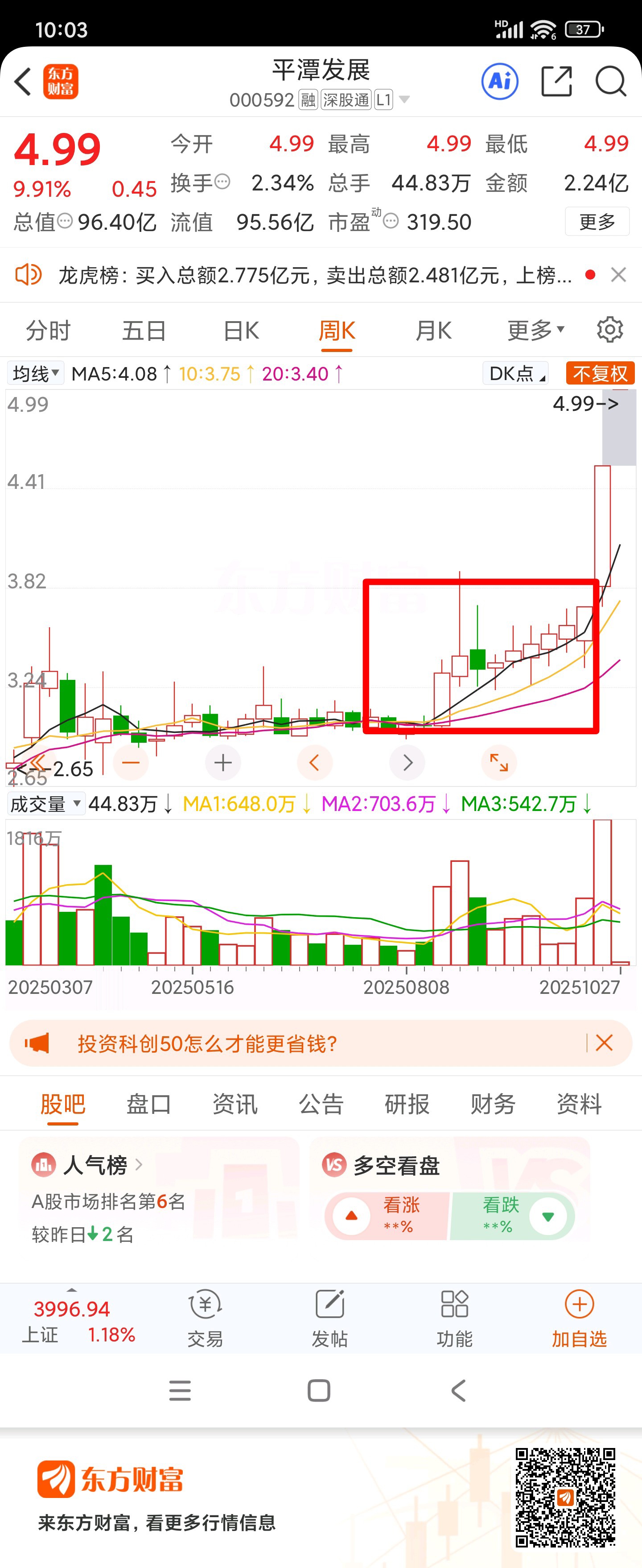Switch to the 月K chart tab

[433, 331]
